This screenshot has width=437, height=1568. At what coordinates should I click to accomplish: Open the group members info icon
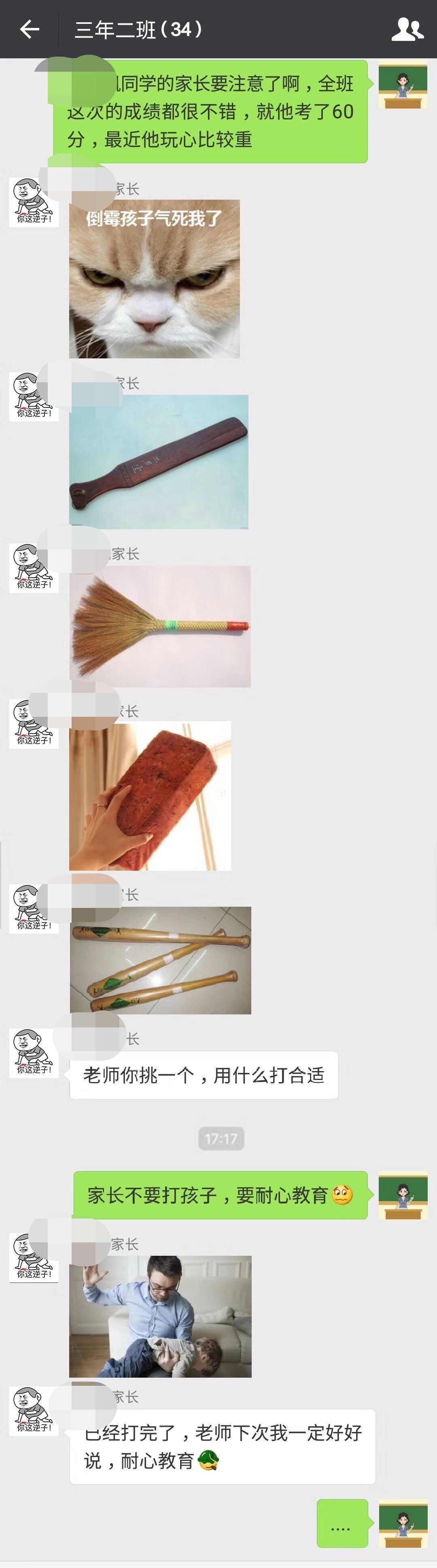407,29
